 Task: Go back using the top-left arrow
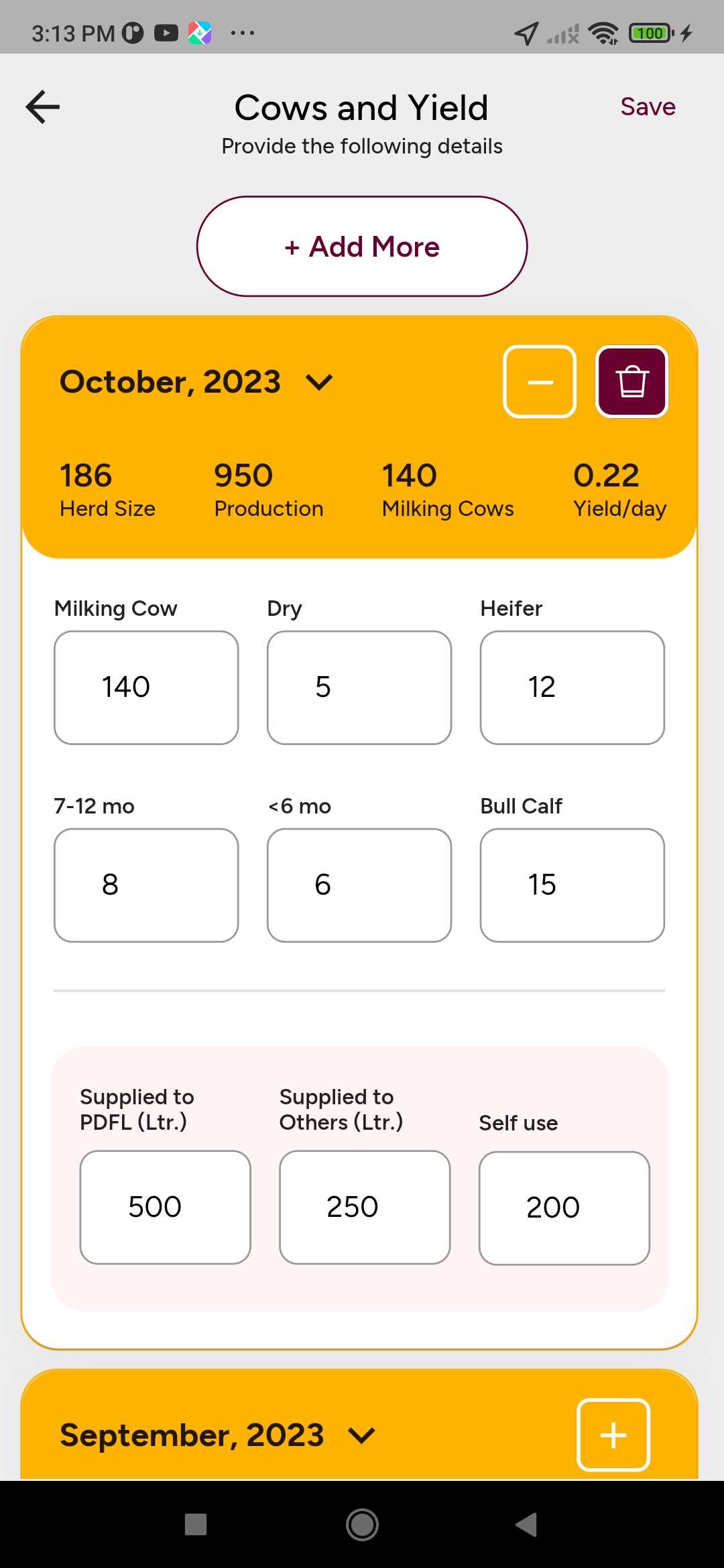coord(43,107)
